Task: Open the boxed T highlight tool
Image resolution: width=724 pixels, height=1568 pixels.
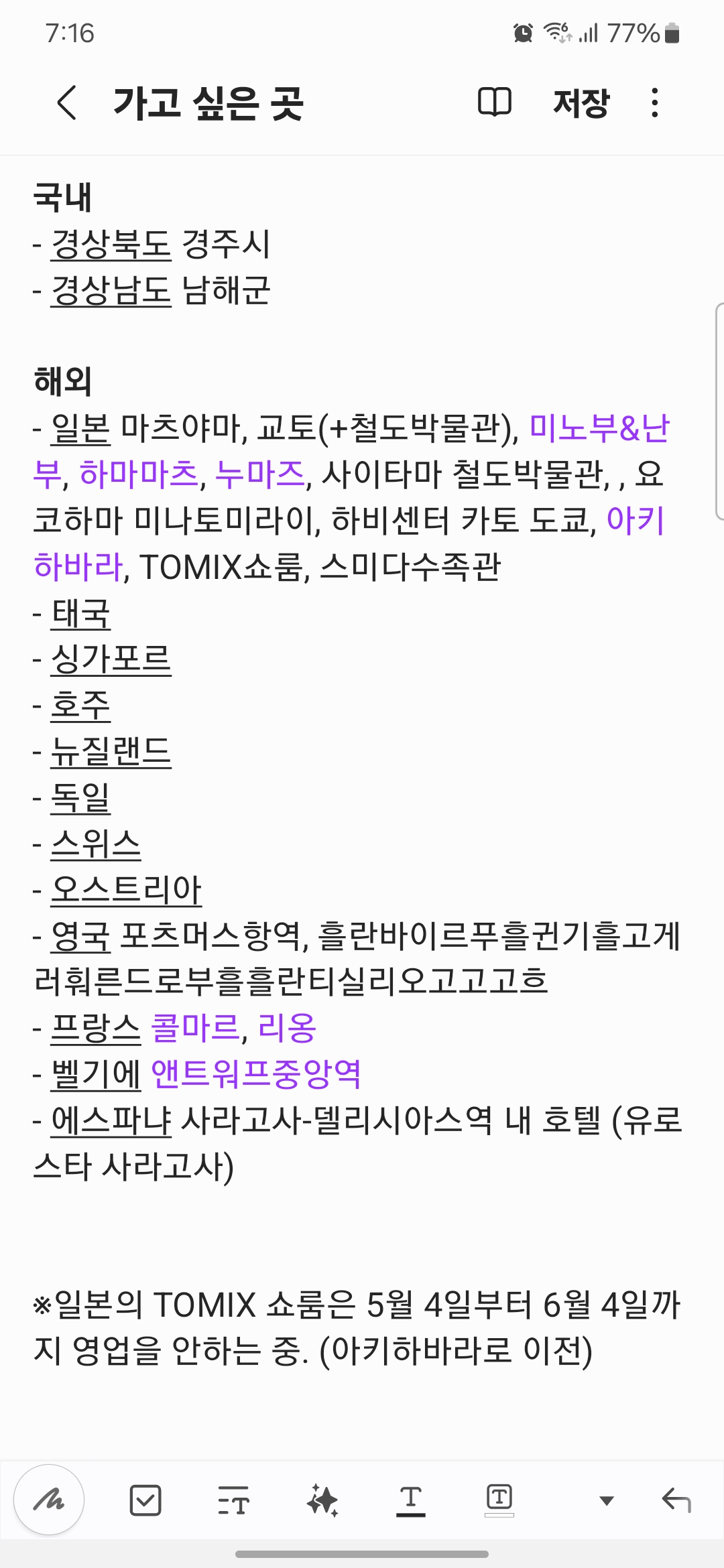Action: (499, 1500)
